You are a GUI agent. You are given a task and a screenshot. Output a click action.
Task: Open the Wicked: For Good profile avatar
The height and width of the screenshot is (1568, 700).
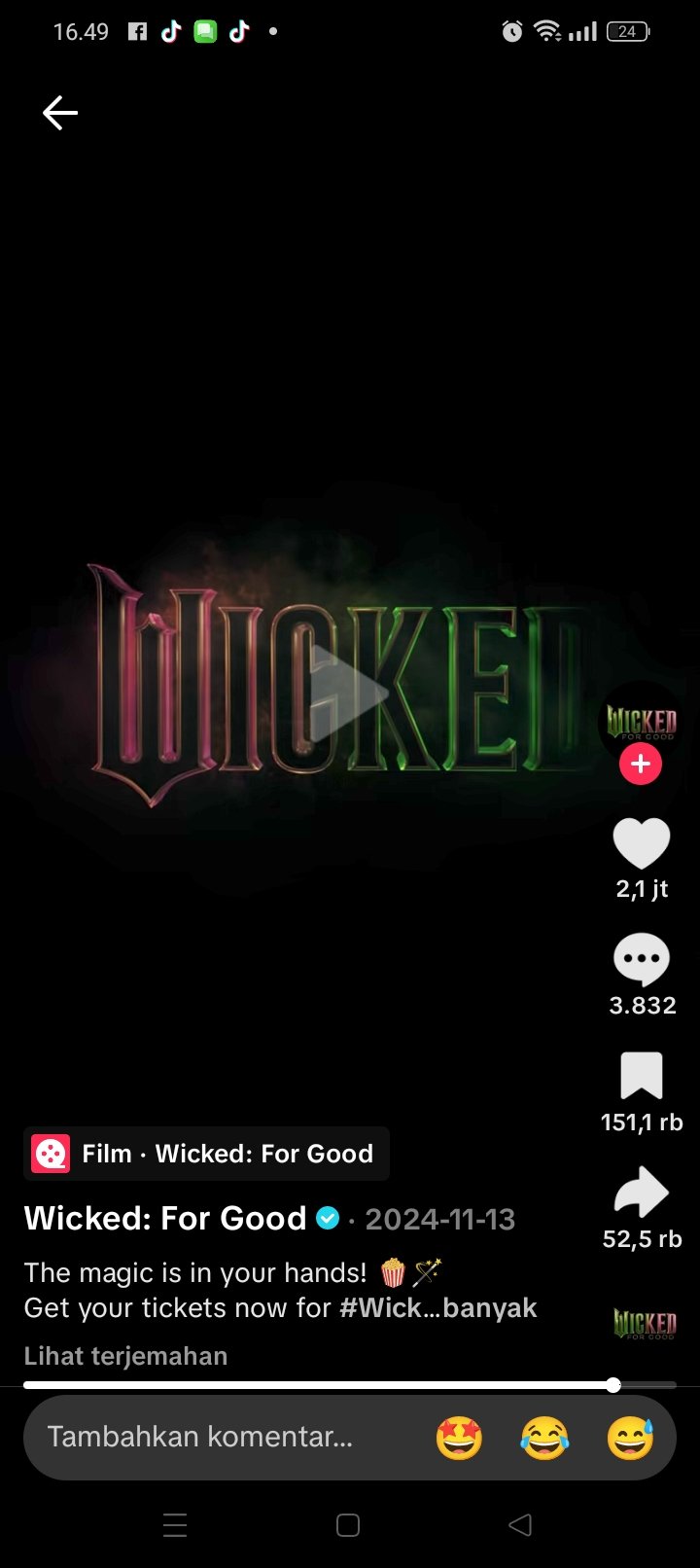click(x=641, y=722)
